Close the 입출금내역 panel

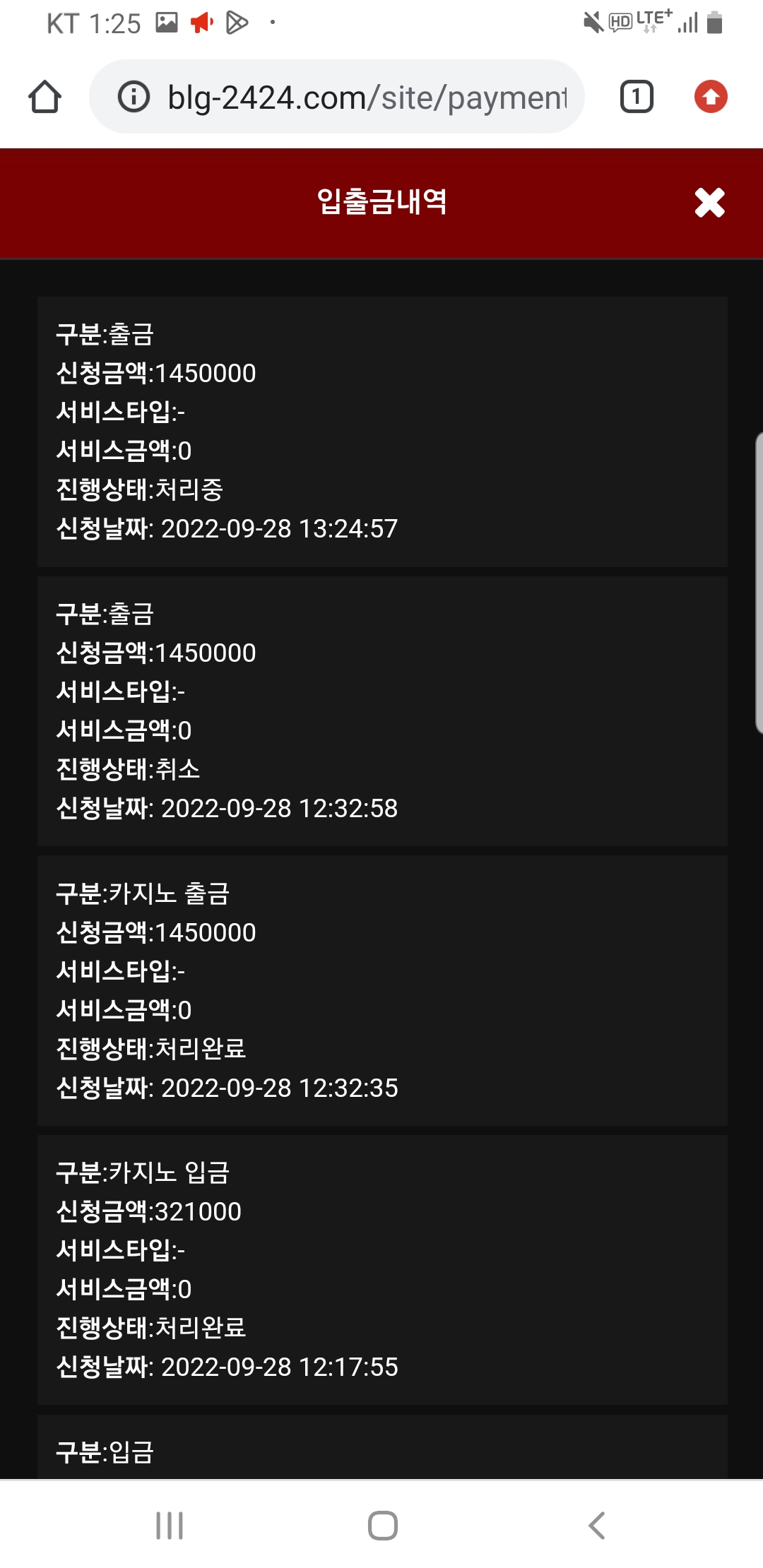[709, 203]
